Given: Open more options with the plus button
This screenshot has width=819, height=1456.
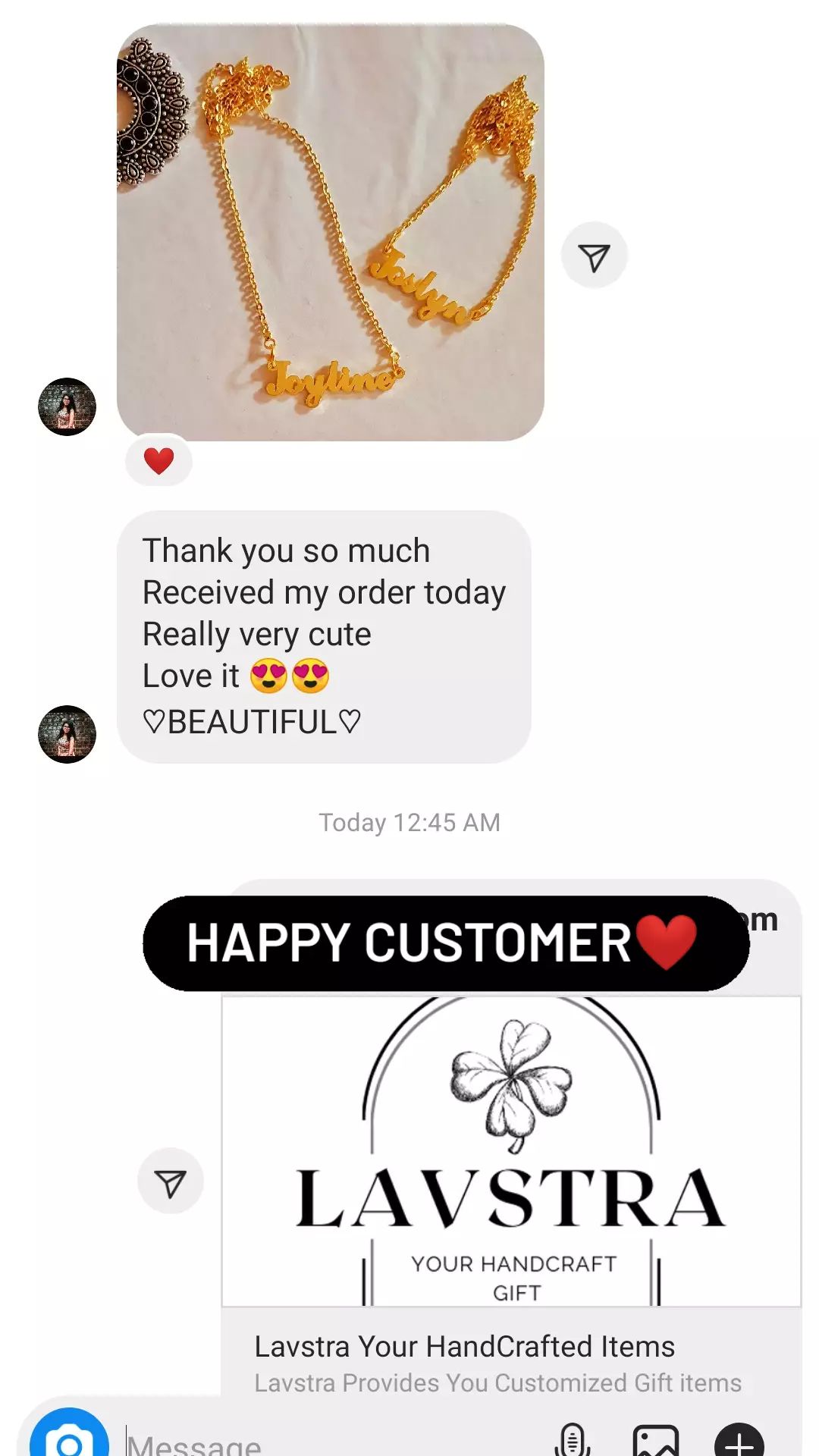Looking at the screenshot, I should [739, 1440].
